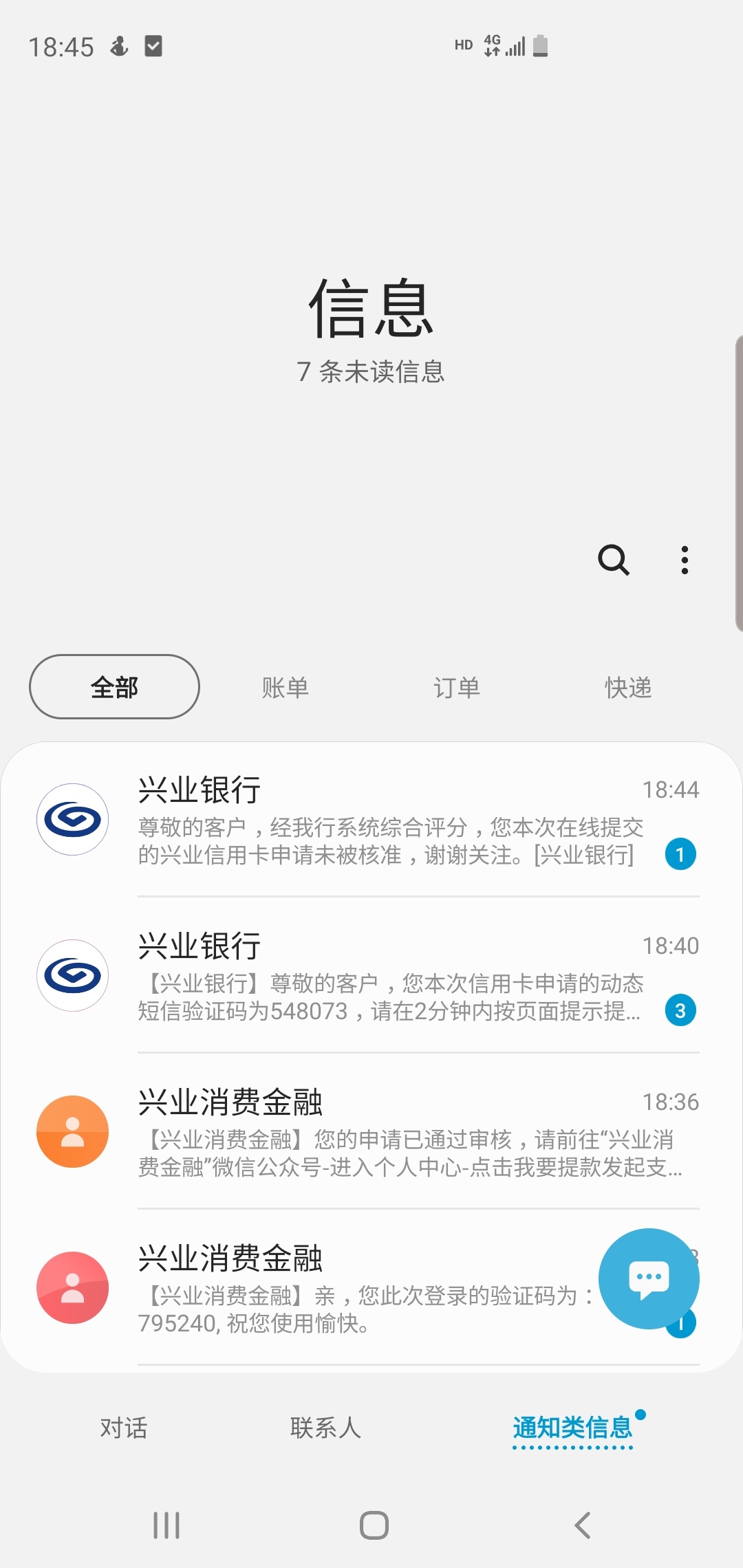This screenshot has height=1568, width=743.
Task: Open 兴业银行 message received at 18:44
Action: click(371, 819)
